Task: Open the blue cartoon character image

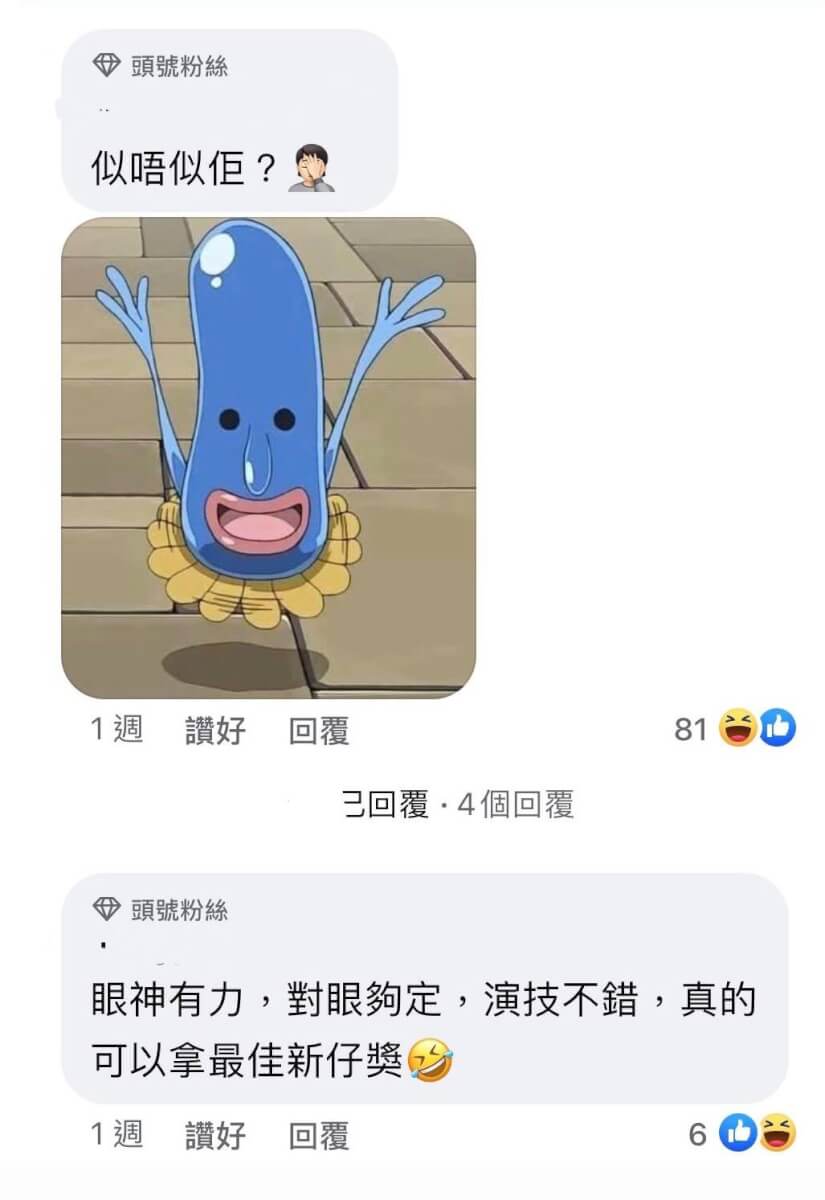Action: coord(268,457)
